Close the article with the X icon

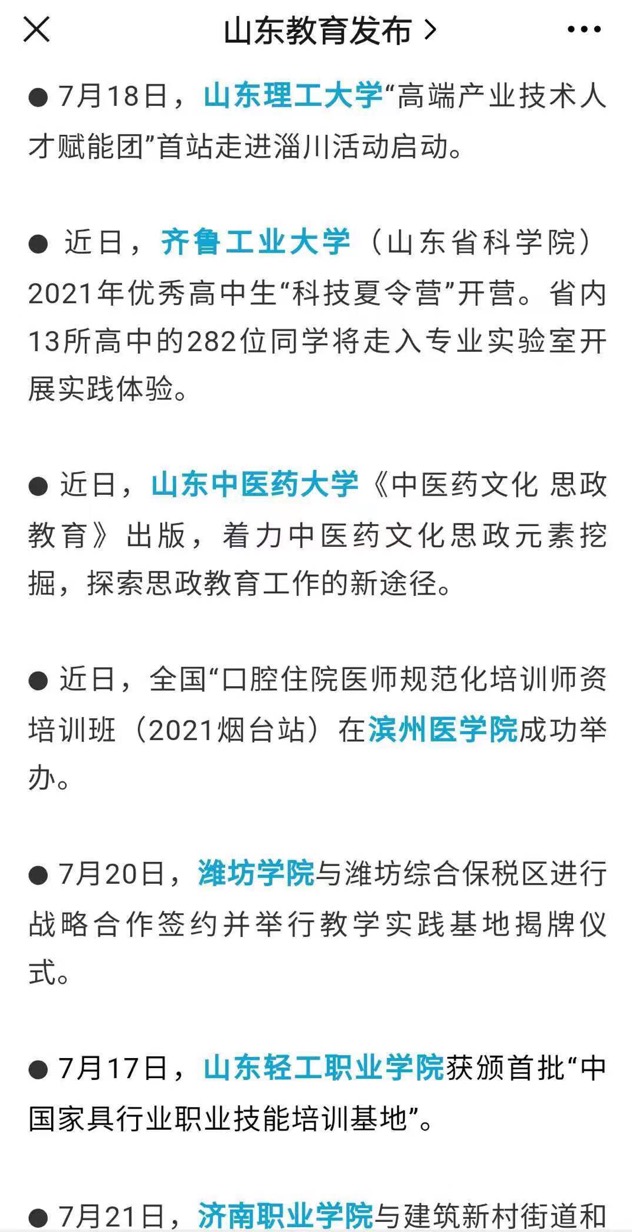pyautogui.click(x=37, y=30)
